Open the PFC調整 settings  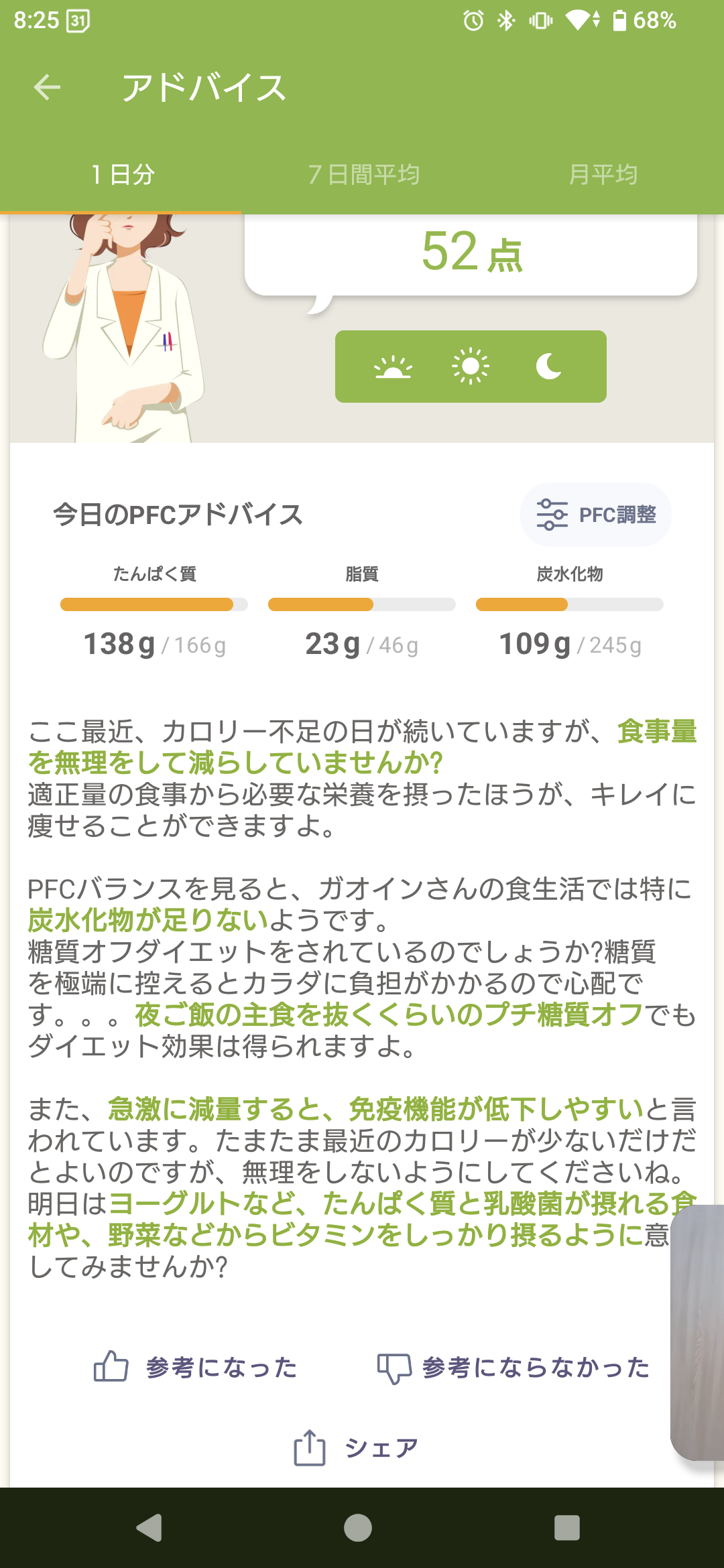click(x=595, y=515)
